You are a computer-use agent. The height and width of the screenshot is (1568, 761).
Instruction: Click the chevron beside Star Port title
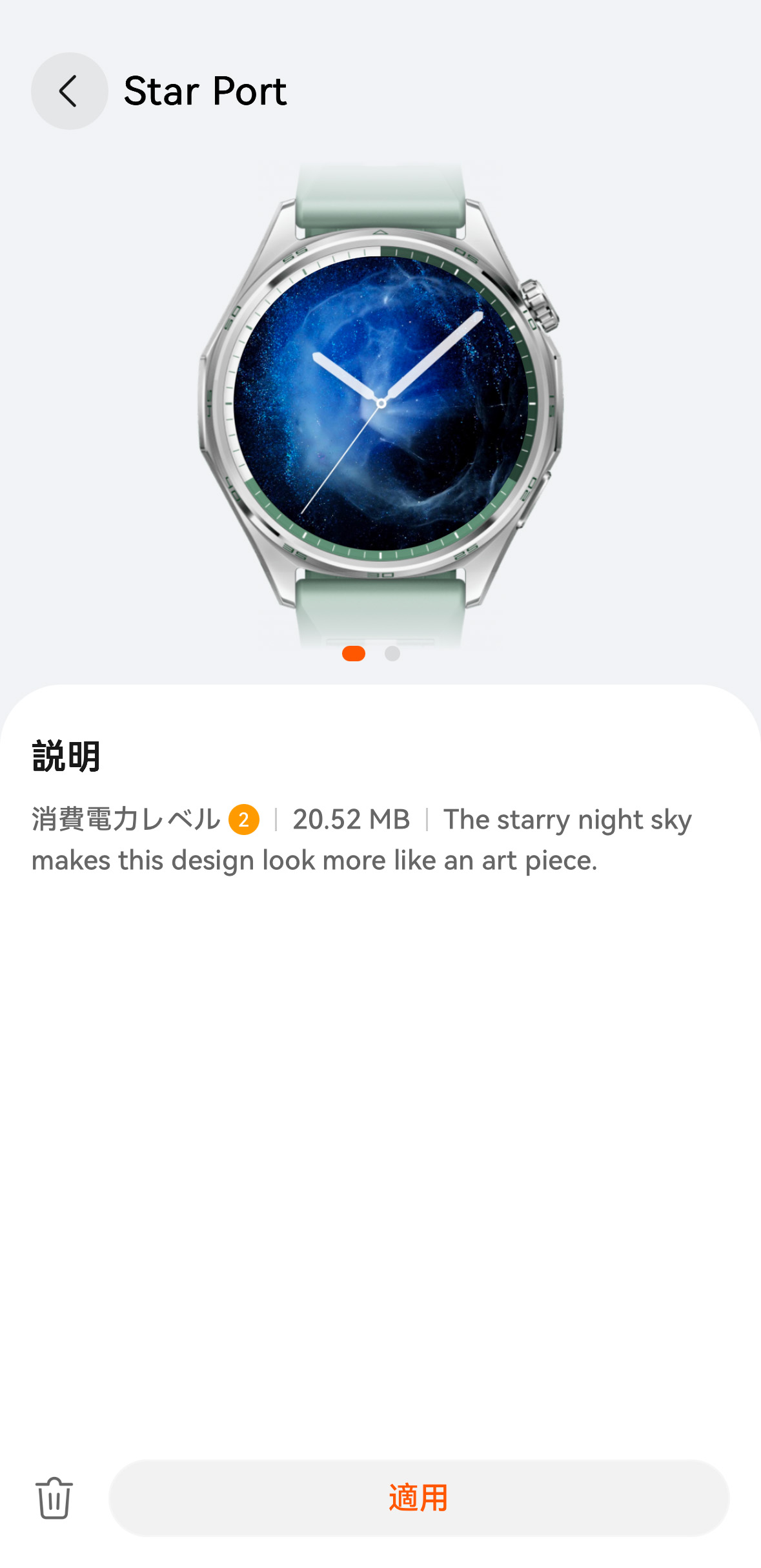[x=68, y=92]
